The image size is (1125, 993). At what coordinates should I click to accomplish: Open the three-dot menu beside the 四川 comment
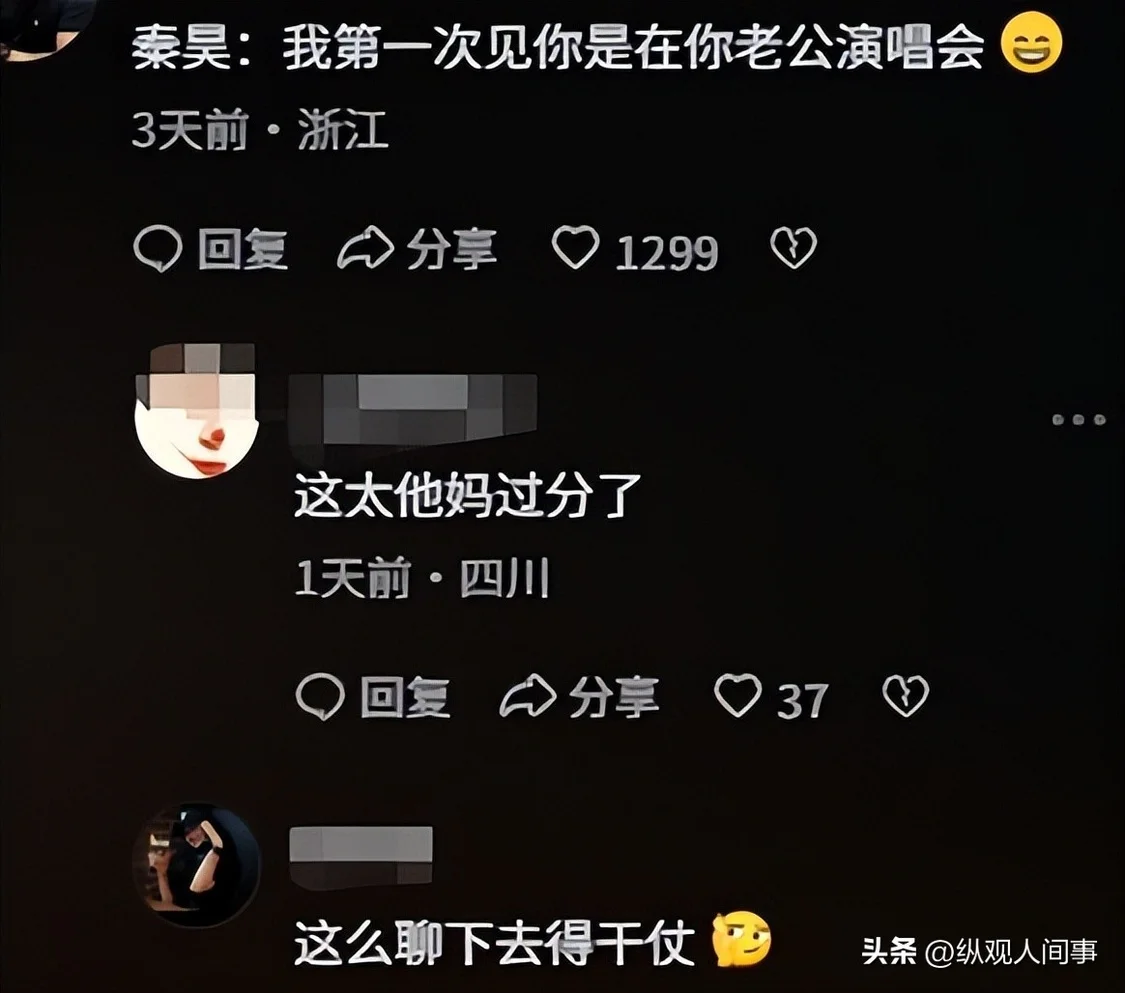click(x=1078, y=420)
